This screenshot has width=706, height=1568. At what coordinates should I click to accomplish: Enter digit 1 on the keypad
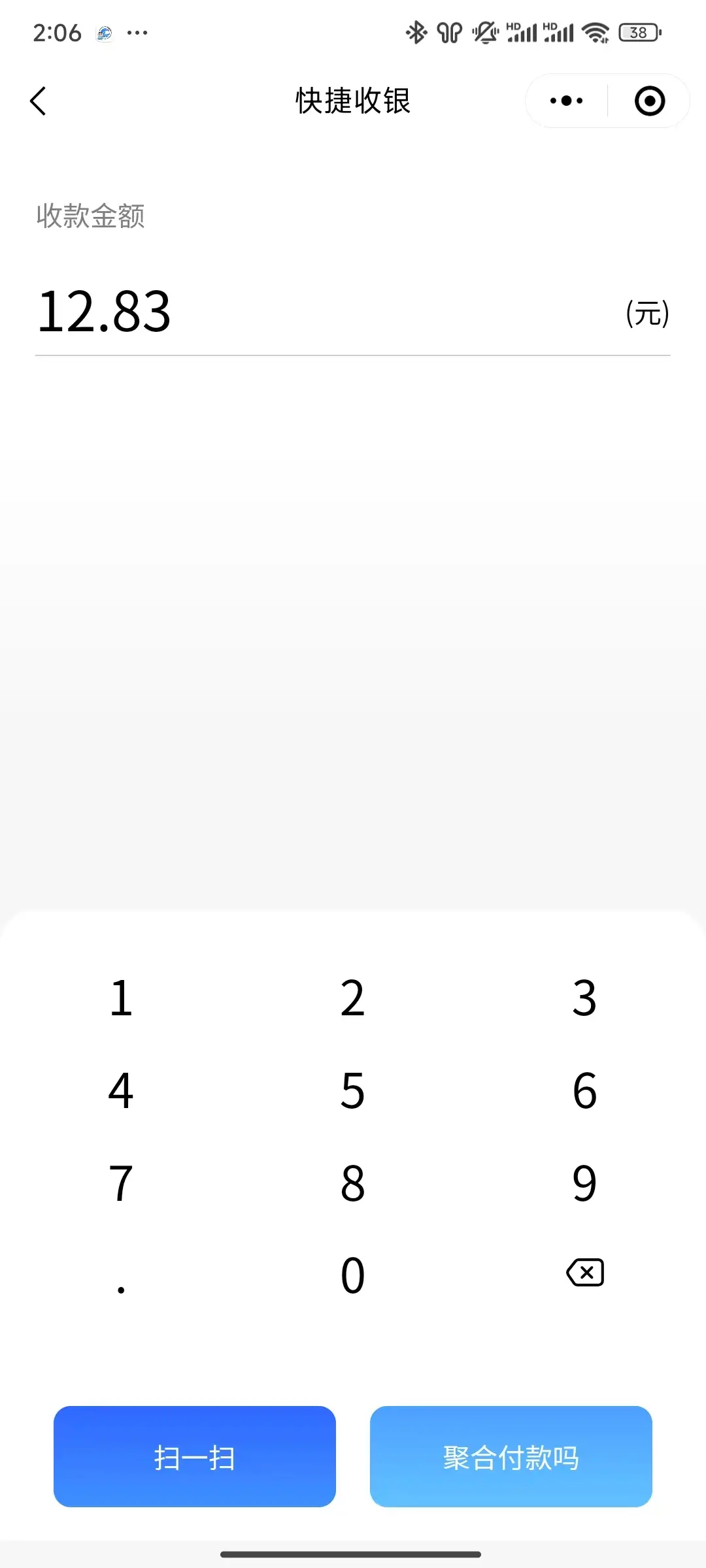pyautogui.click(x=121, y=998)
